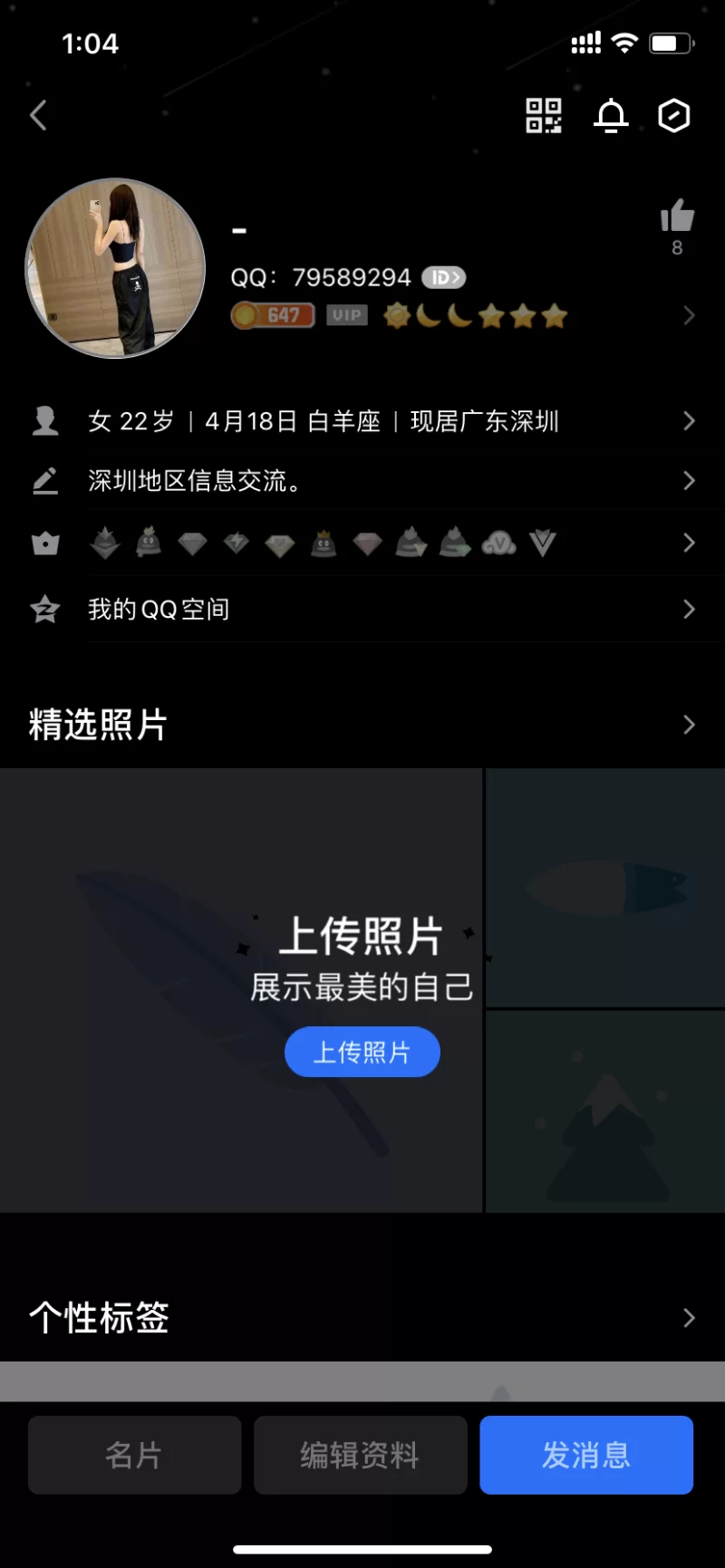Open the hexagon settings icon
This screenshot has width=725, height=1568.
point(673,116)
